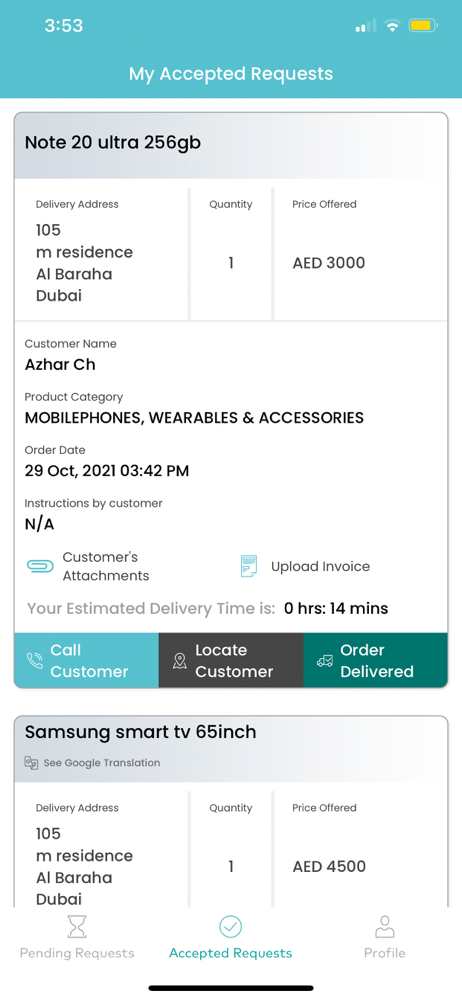The image size is (462, 1000).
Task: Mark the order as delivered
Action: click(x=376, y=660)
